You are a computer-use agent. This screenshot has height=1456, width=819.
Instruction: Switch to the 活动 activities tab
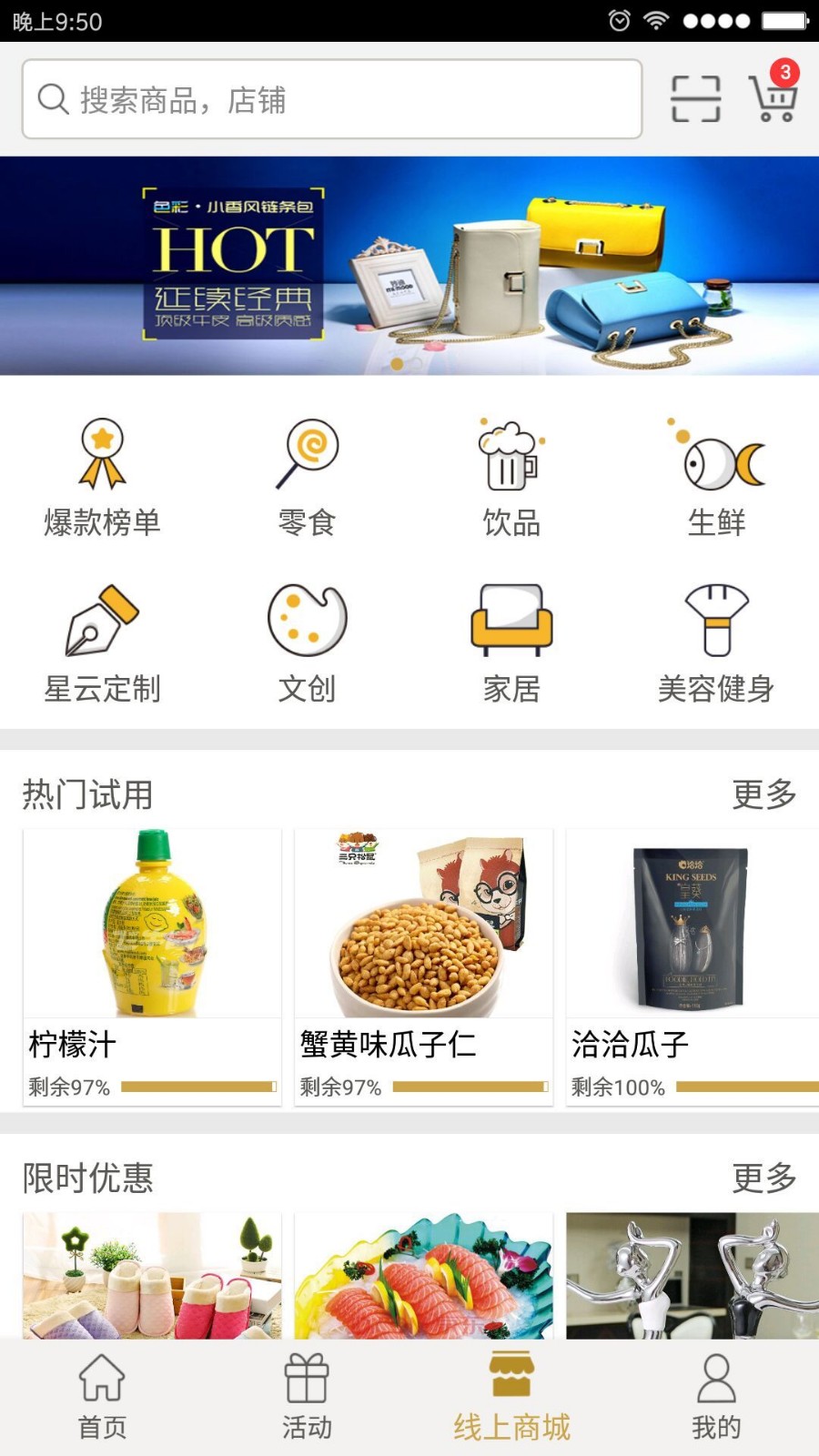308,1397
